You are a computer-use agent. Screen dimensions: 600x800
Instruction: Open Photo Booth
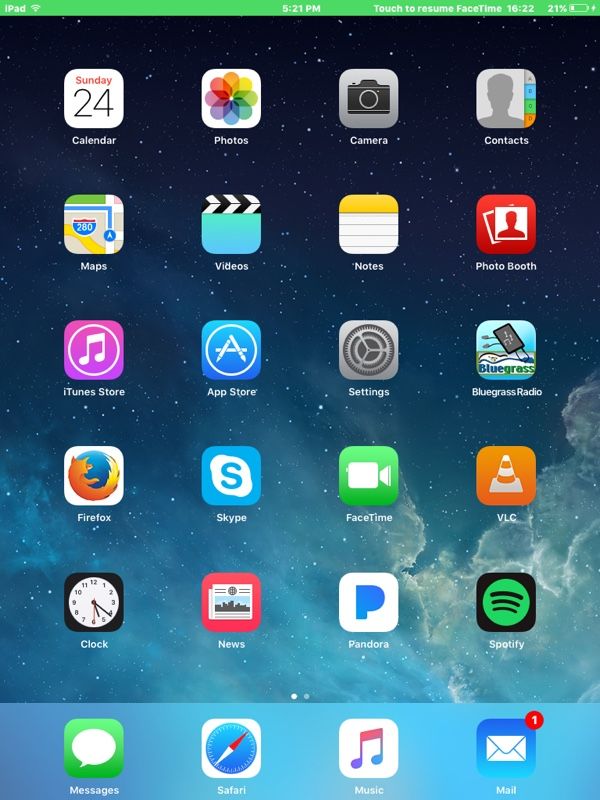tap(506, 224)
